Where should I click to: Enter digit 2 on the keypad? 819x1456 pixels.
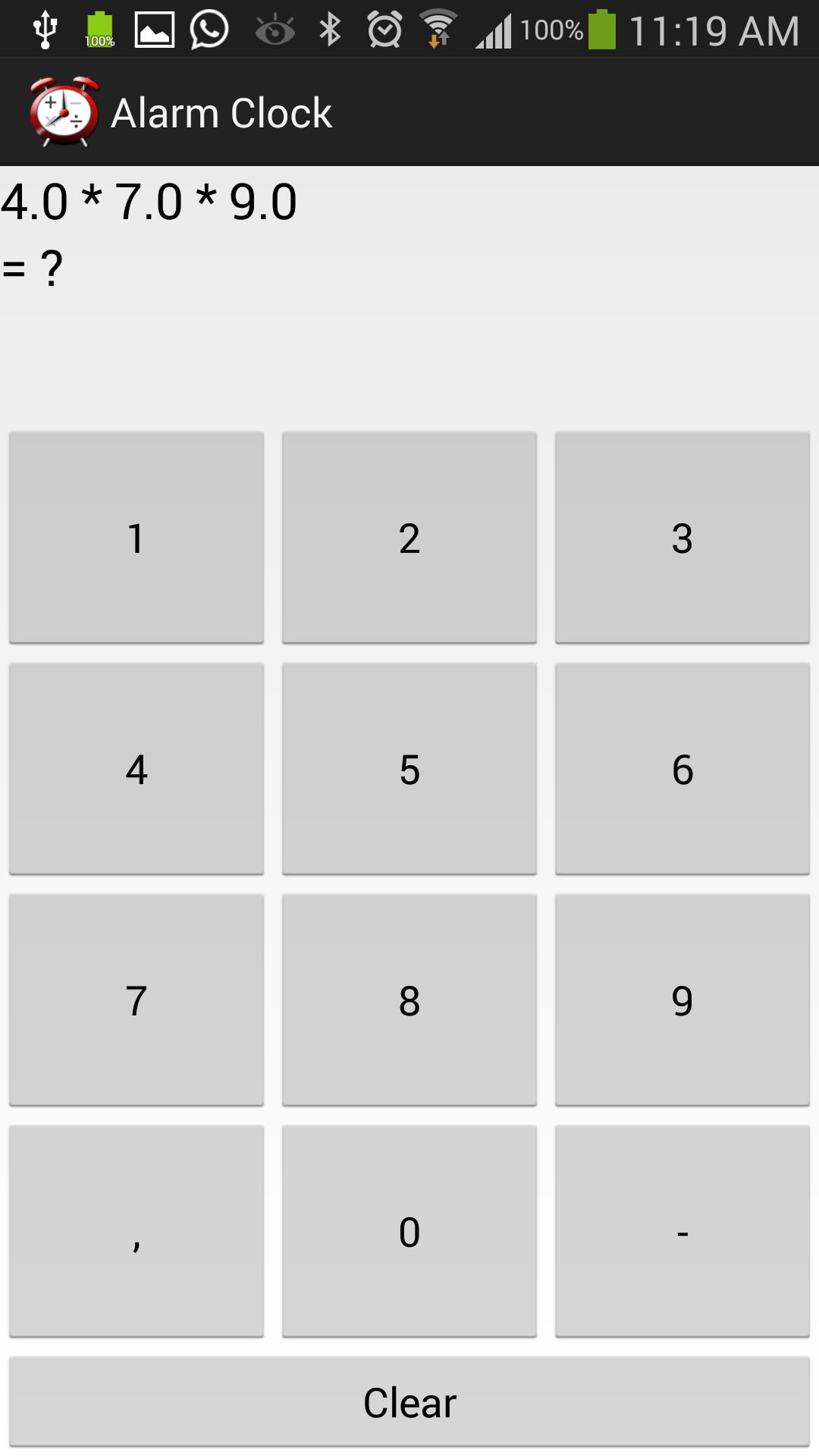pyautogui.click(x=409, y=538)
